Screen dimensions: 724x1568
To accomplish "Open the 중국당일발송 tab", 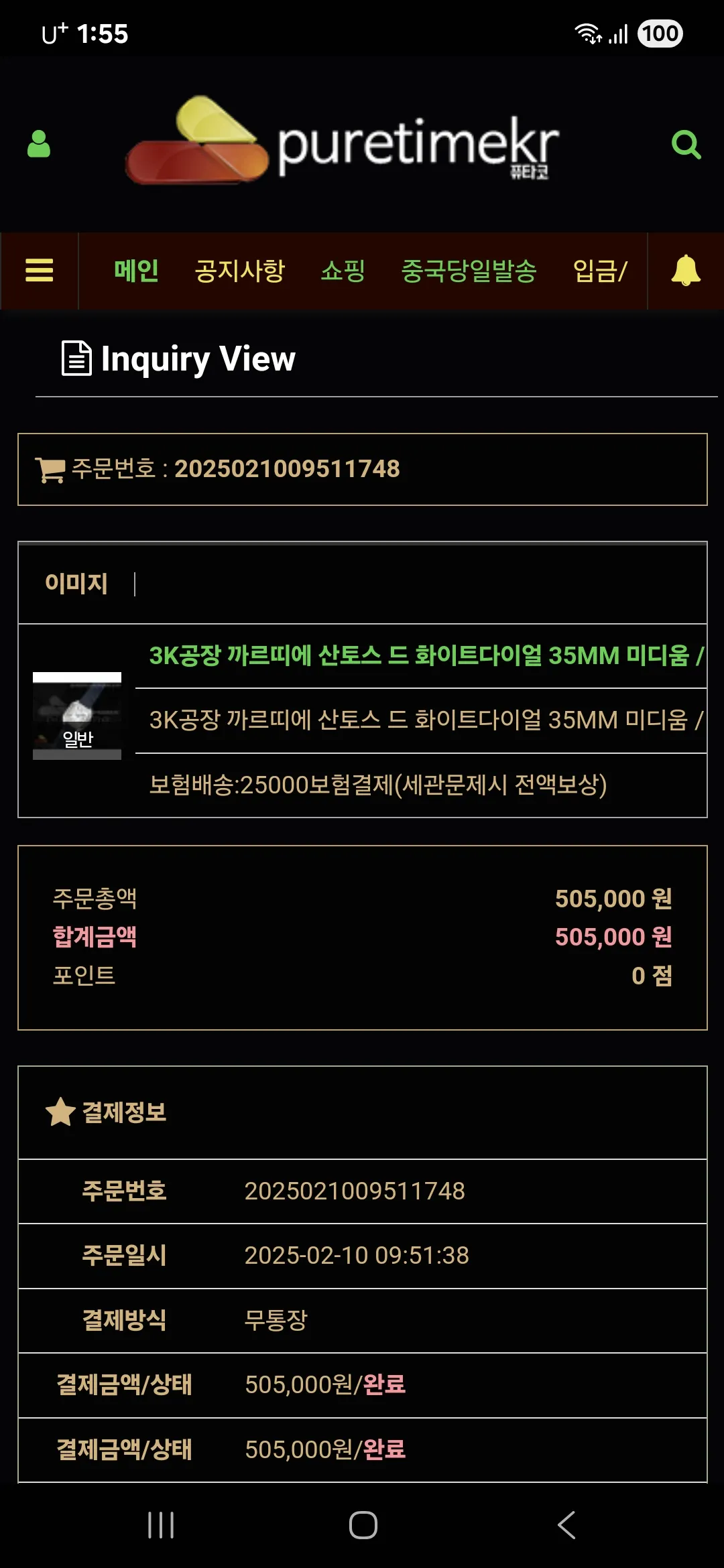I will click(469, 271).
